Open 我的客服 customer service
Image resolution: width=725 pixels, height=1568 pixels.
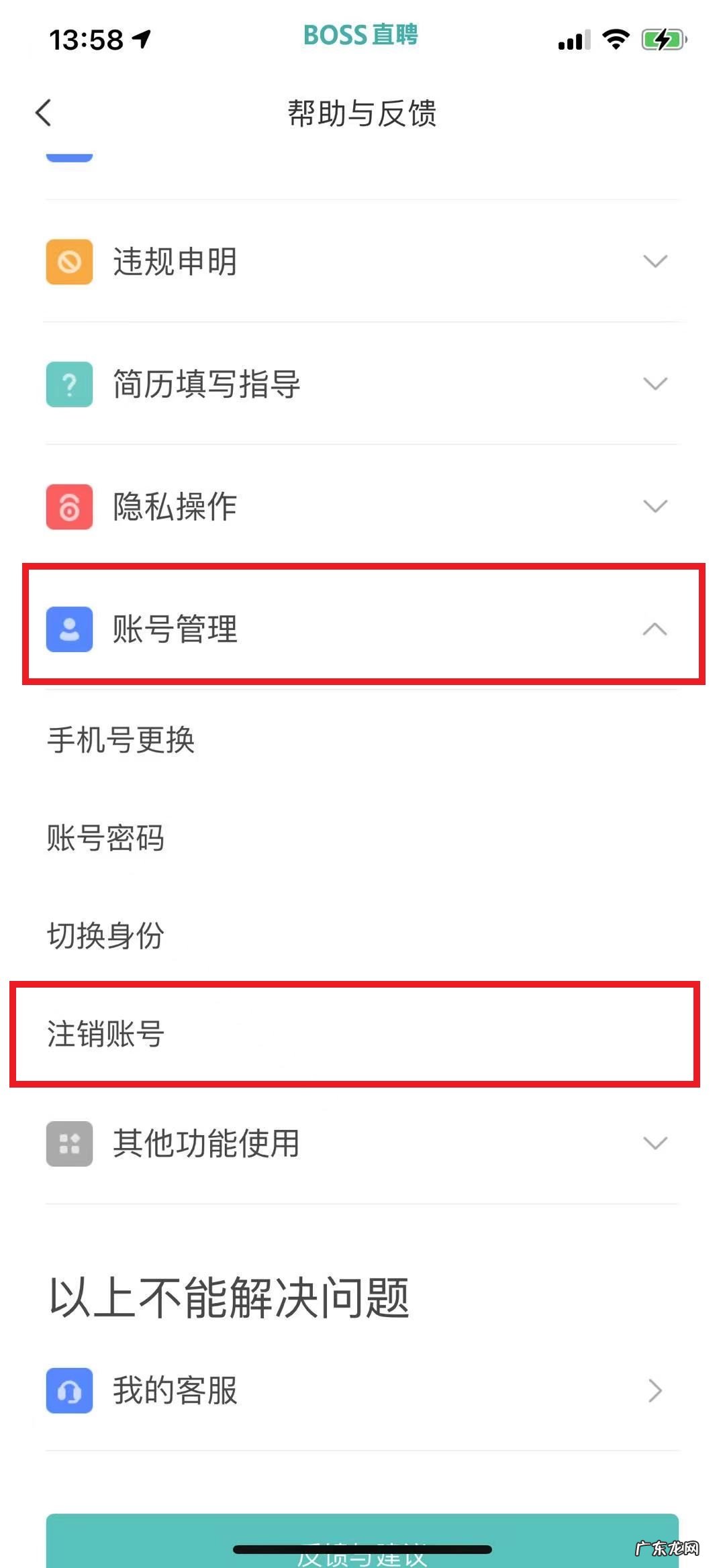click(x=362, y=1390)
